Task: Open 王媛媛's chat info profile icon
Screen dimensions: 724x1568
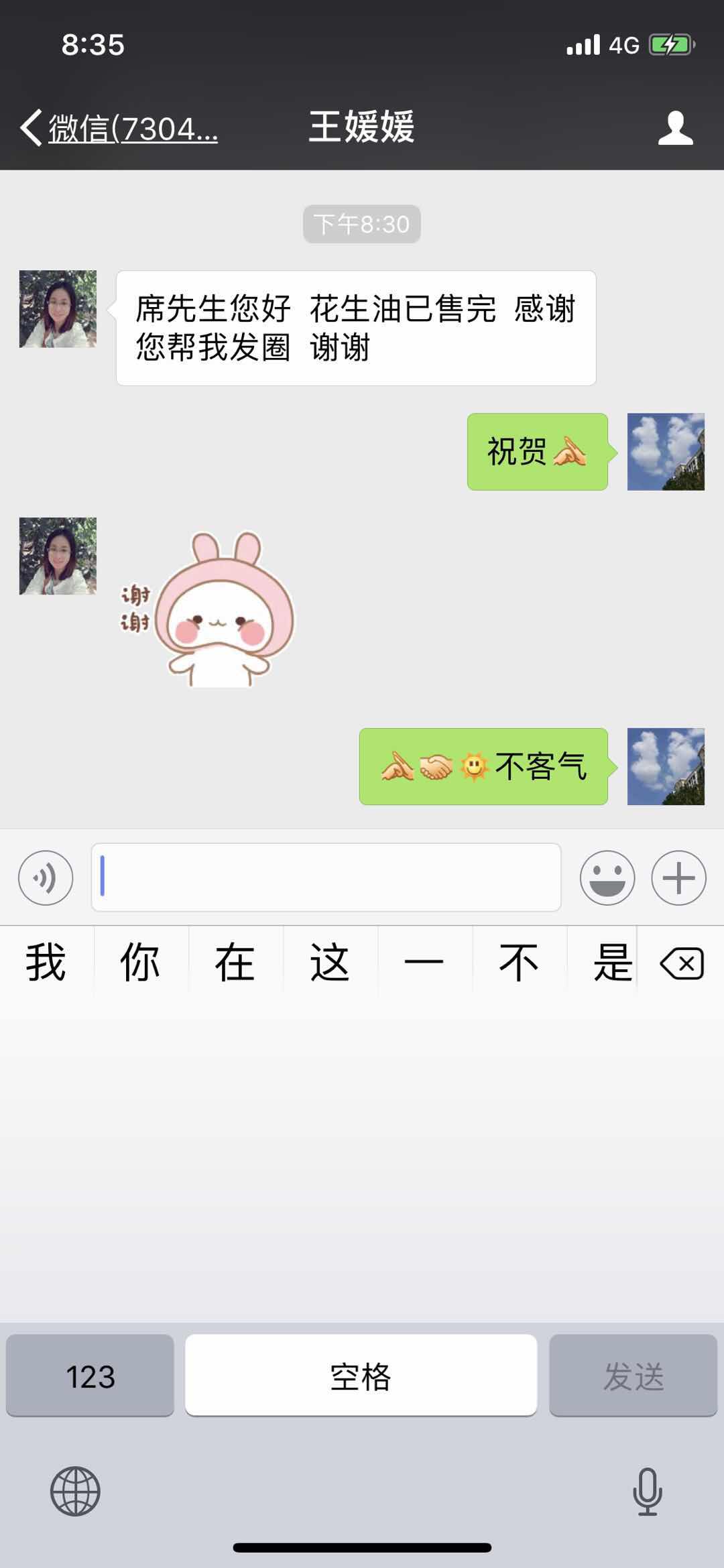Action: coord(675,127)
